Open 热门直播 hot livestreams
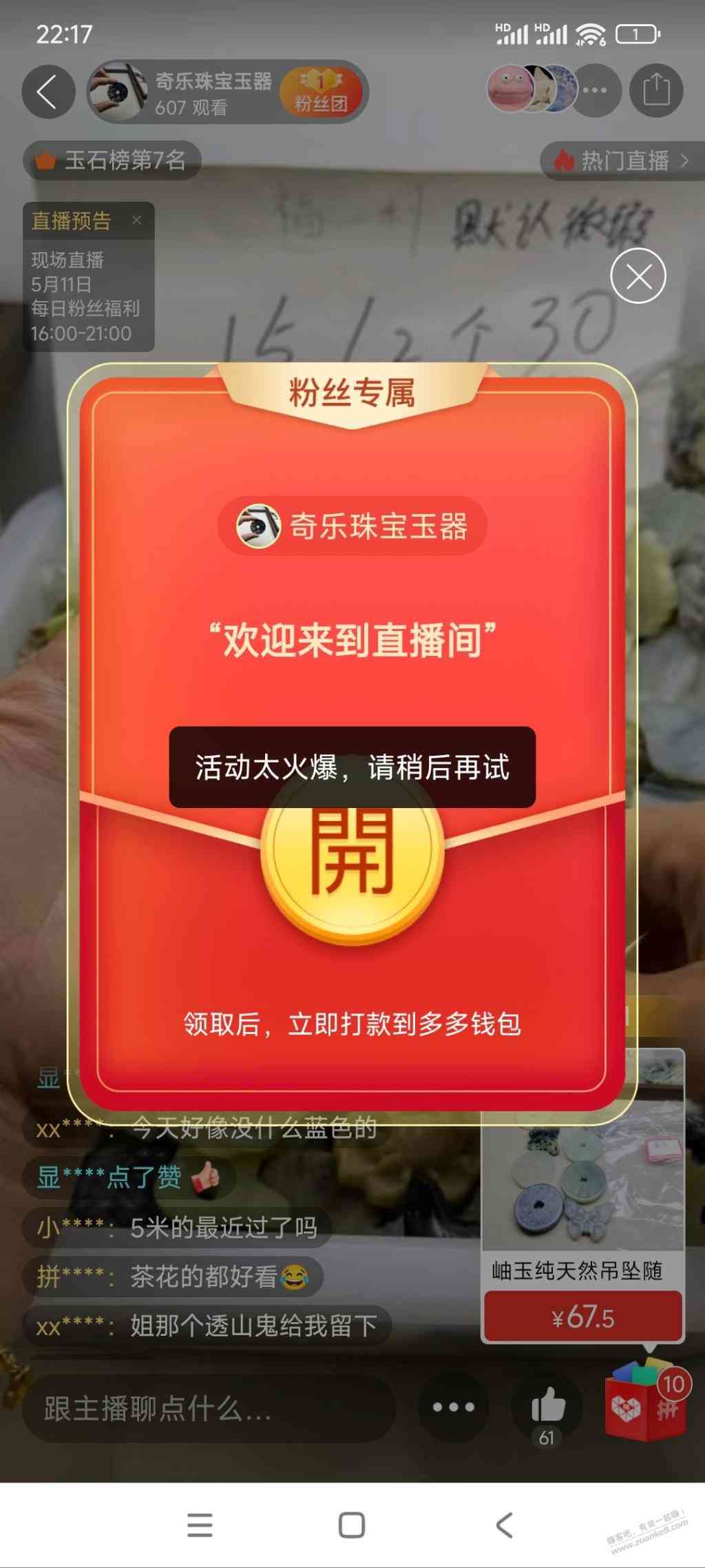 (x=622, y=161)
